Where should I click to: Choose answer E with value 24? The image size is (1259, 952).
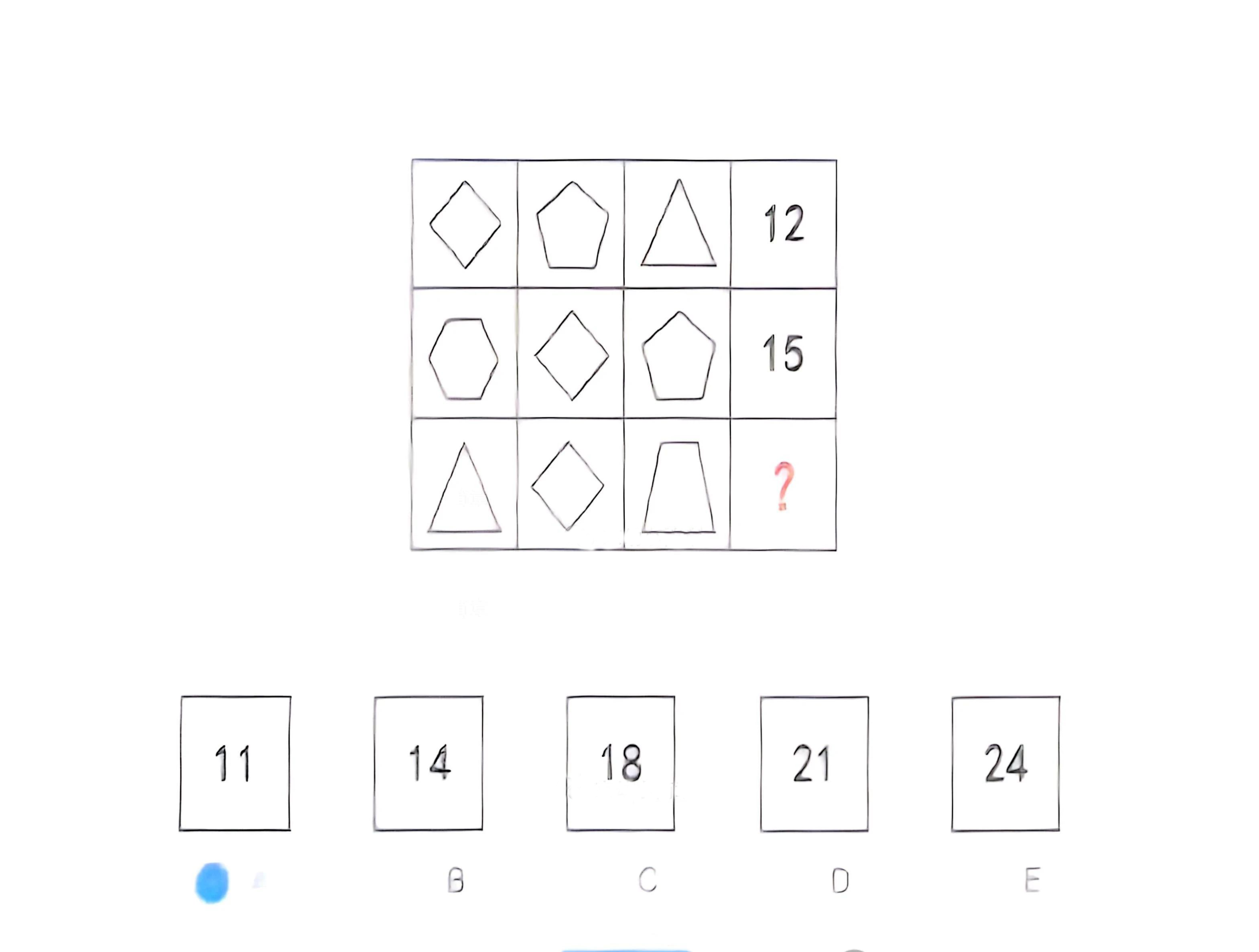pyautogui.click(x=1006, y=763)
